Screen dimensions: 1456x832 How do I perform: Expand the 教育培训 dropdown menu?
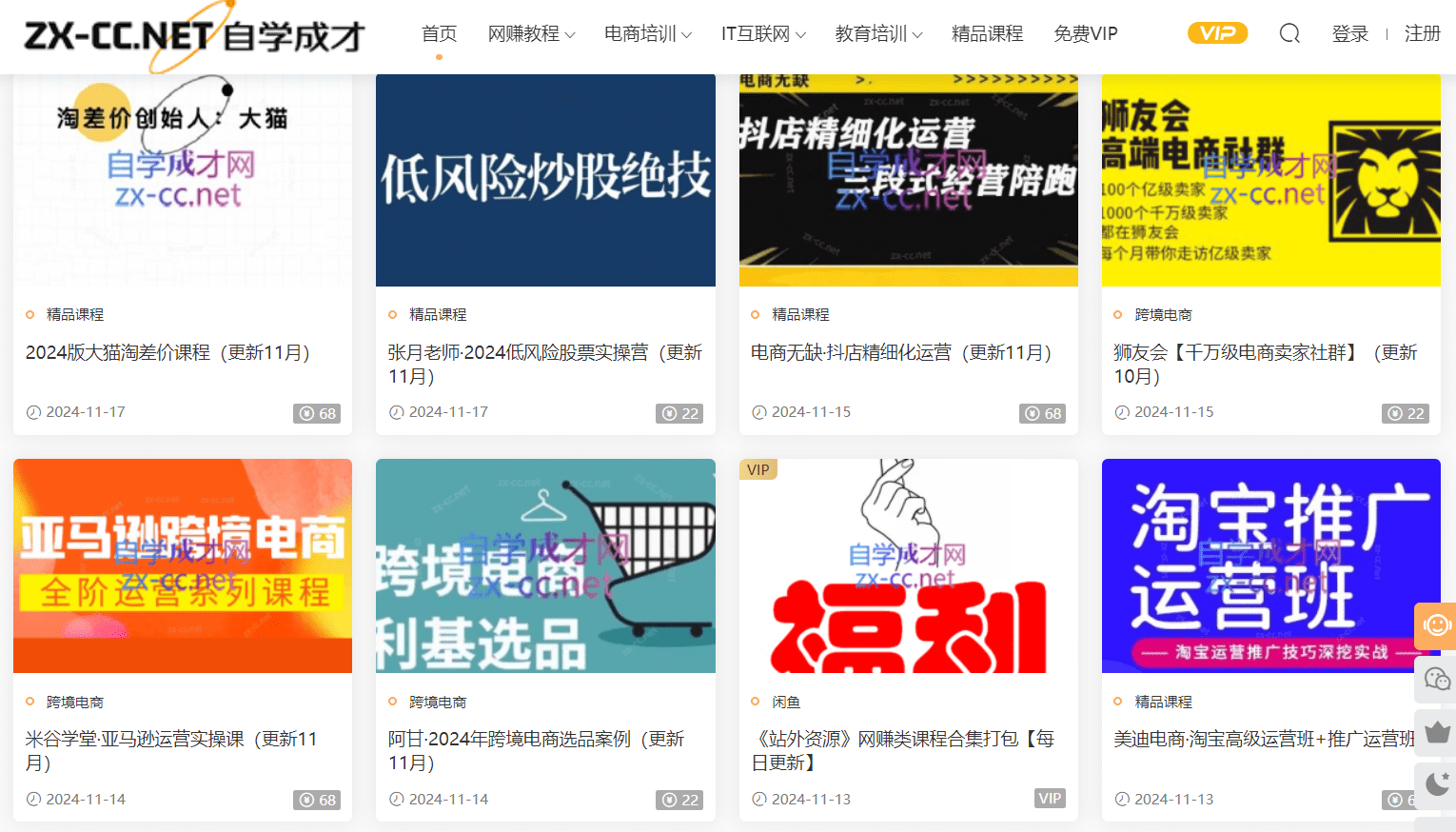pyautogui.click(x=878, y=34)
